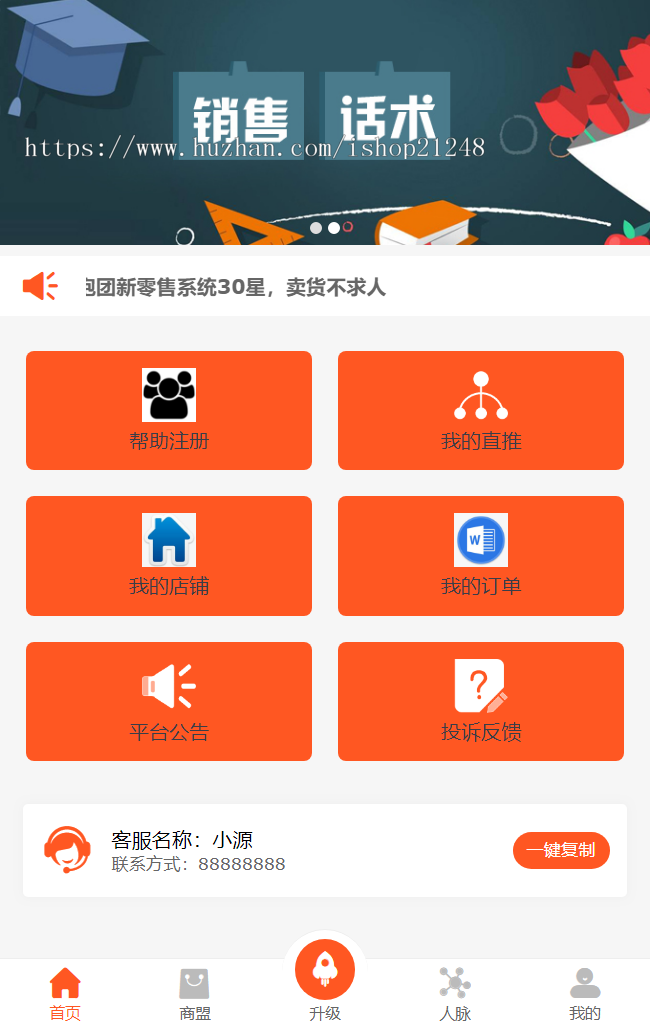Switch to the 商盟 tab

click(195, 994)
